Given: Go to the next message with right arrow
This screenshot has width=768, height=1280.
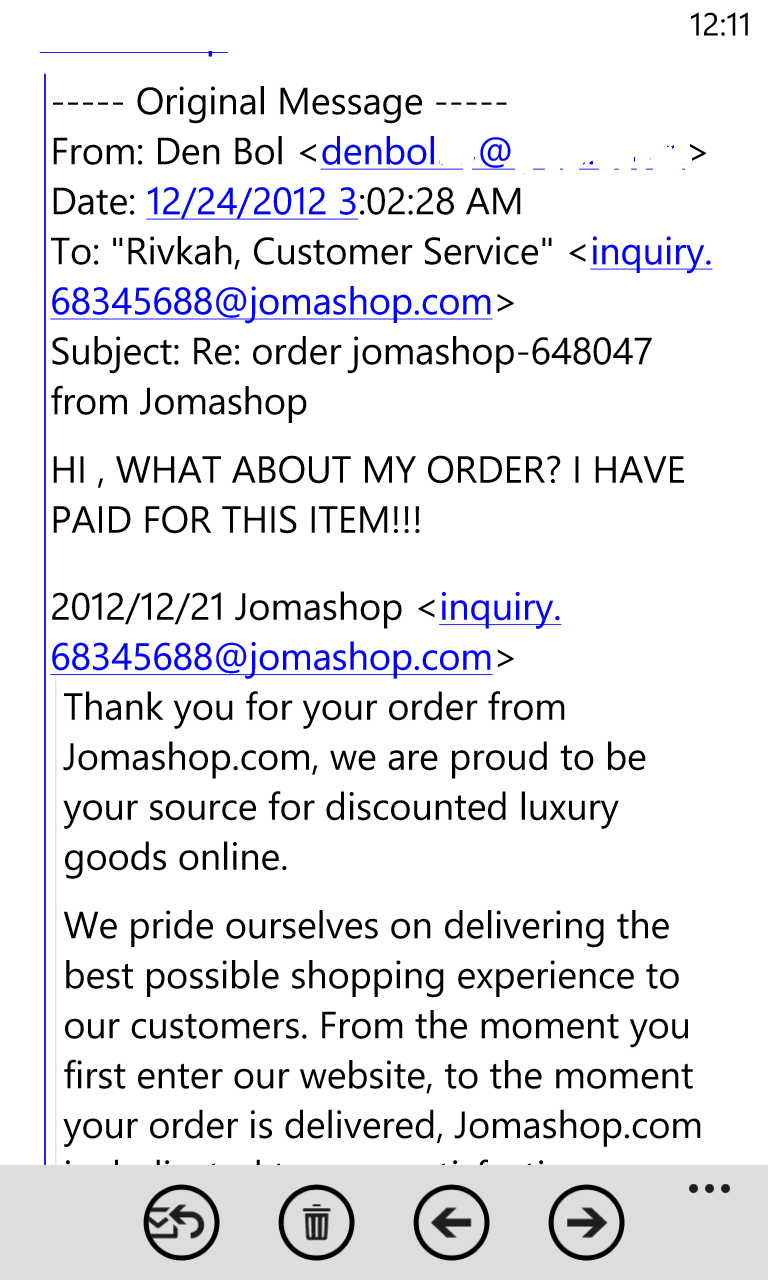Looking at the screenshot, I should (x=586, y=1222).
